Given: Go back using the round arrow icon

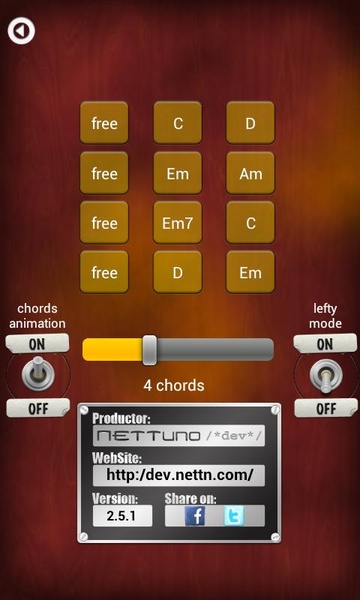Looking at the screenshot, I should coord(21,31).
